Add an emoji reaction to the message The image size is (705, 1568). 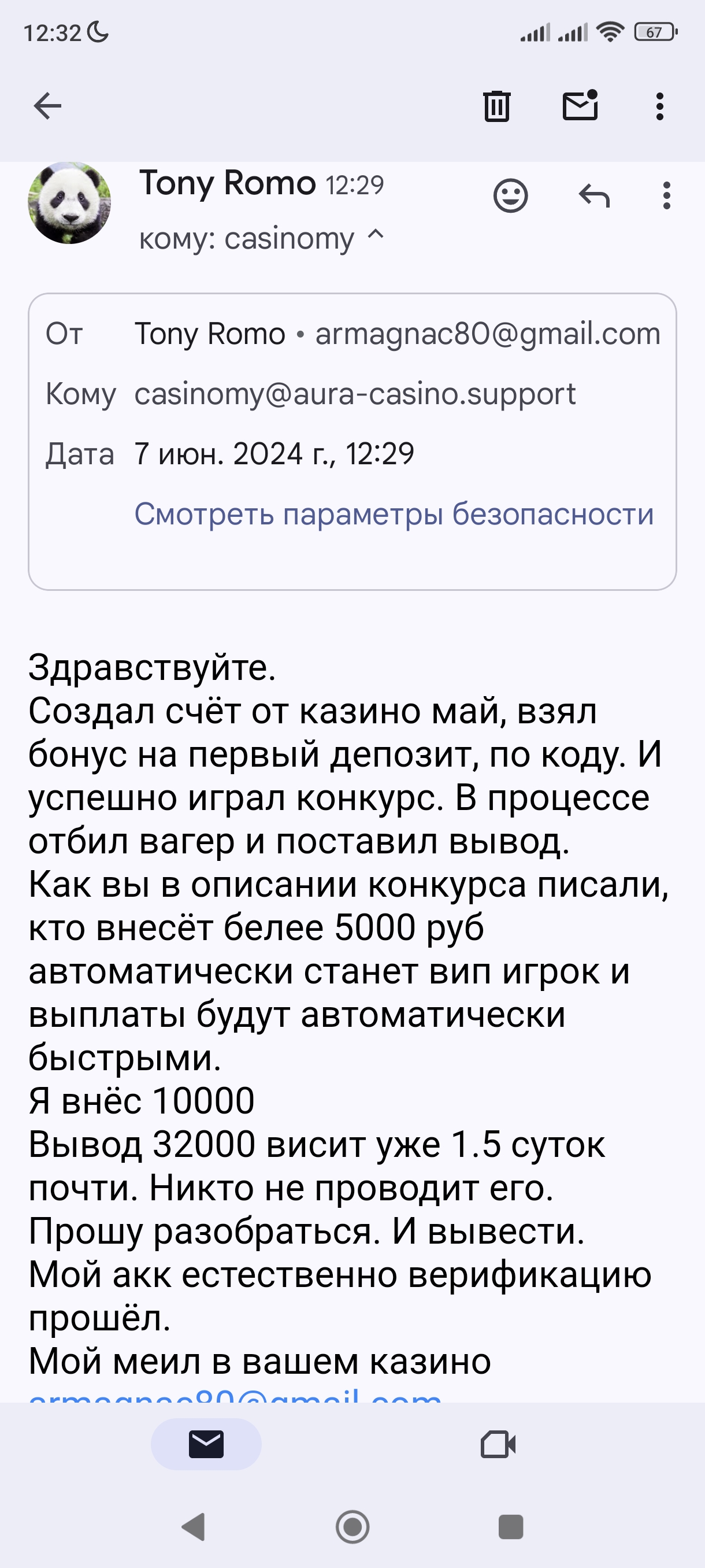(510, 196)
